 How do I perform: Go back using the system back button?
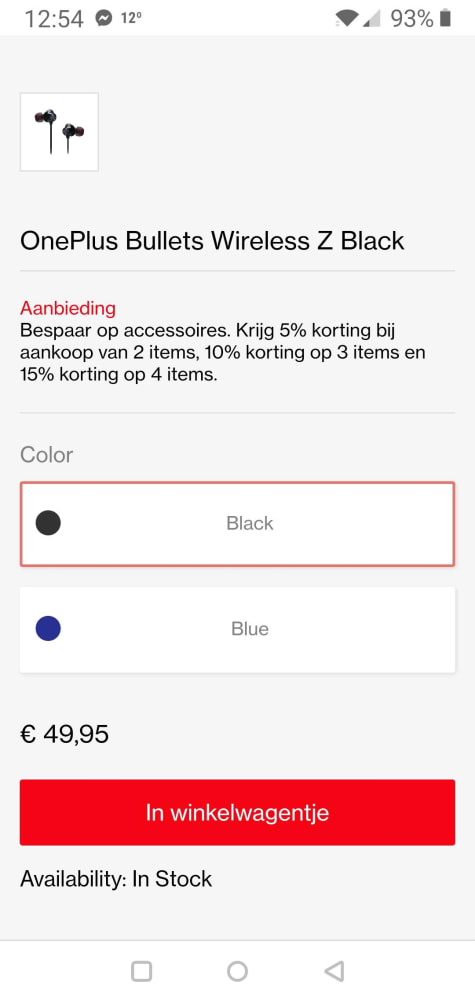334,971
